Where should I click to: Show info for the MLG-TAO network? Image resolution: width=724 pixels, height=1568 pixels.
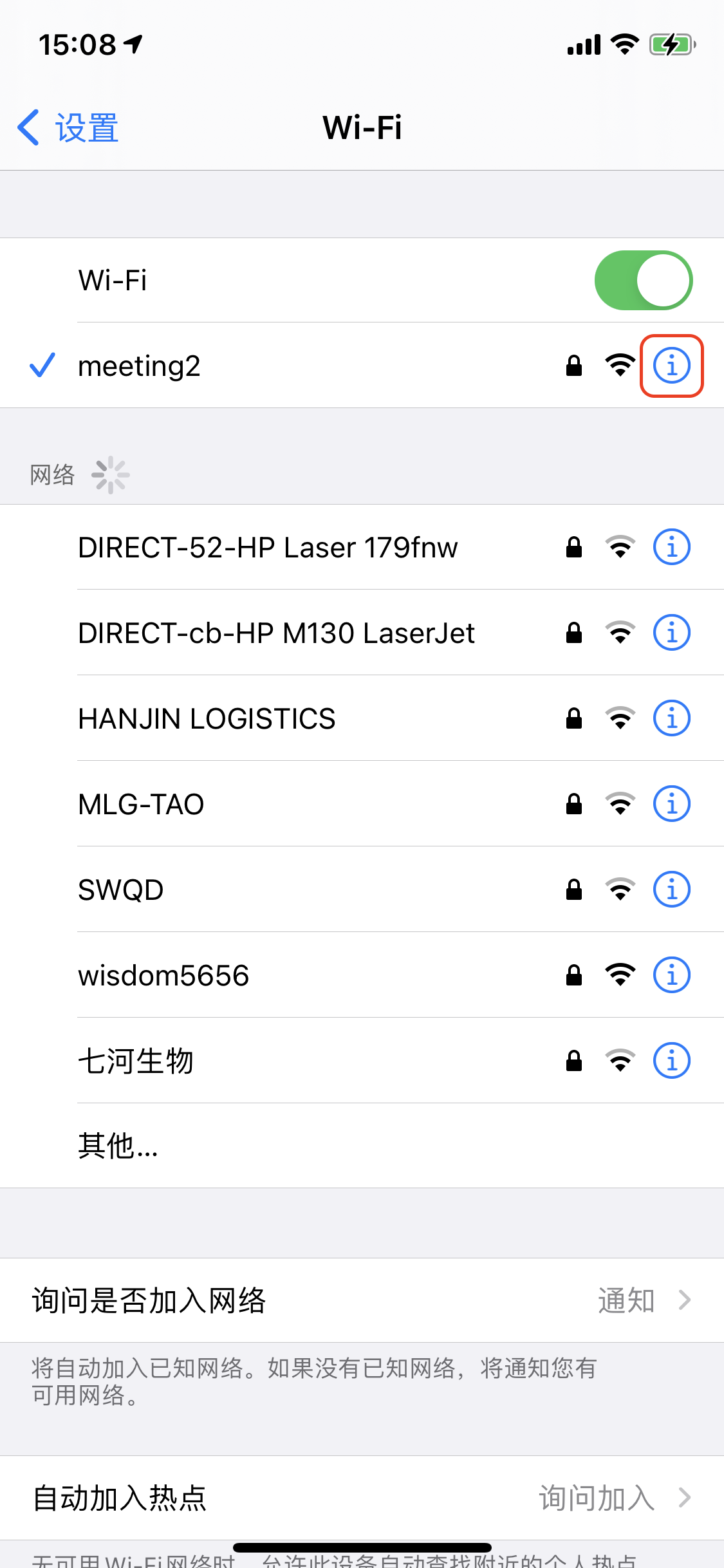[x=671, y=804]
